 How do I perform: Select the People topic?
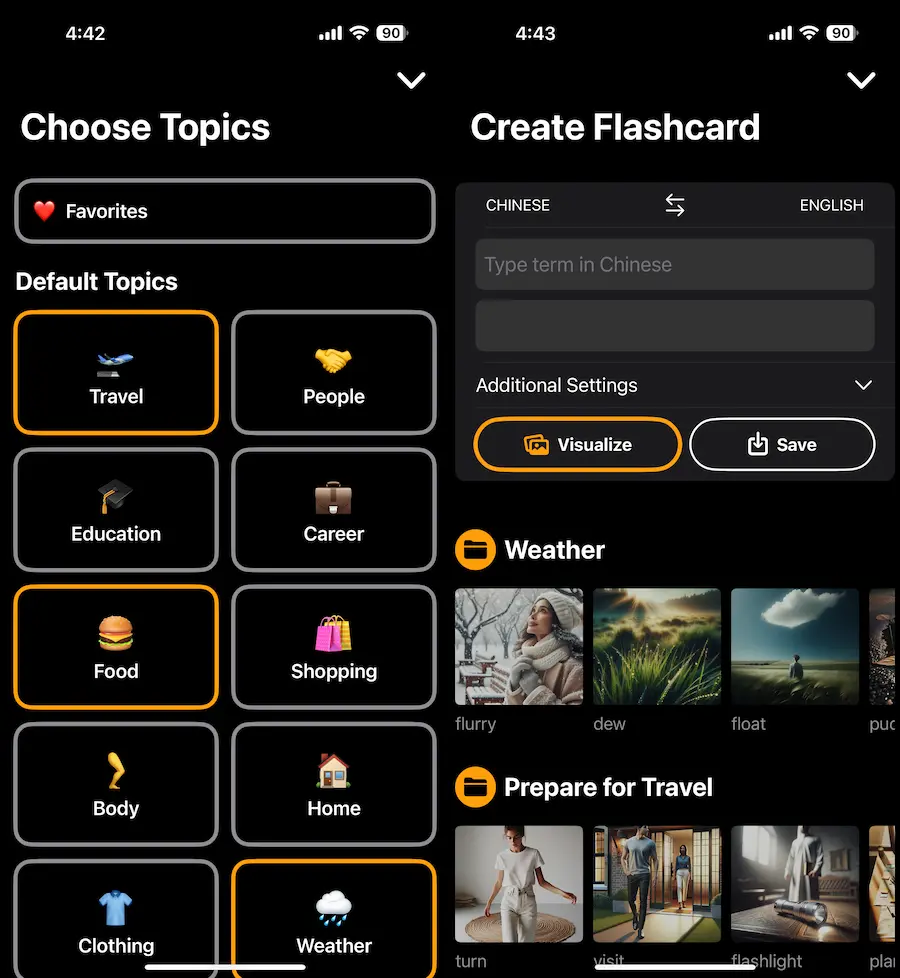[x=334, y=373]
